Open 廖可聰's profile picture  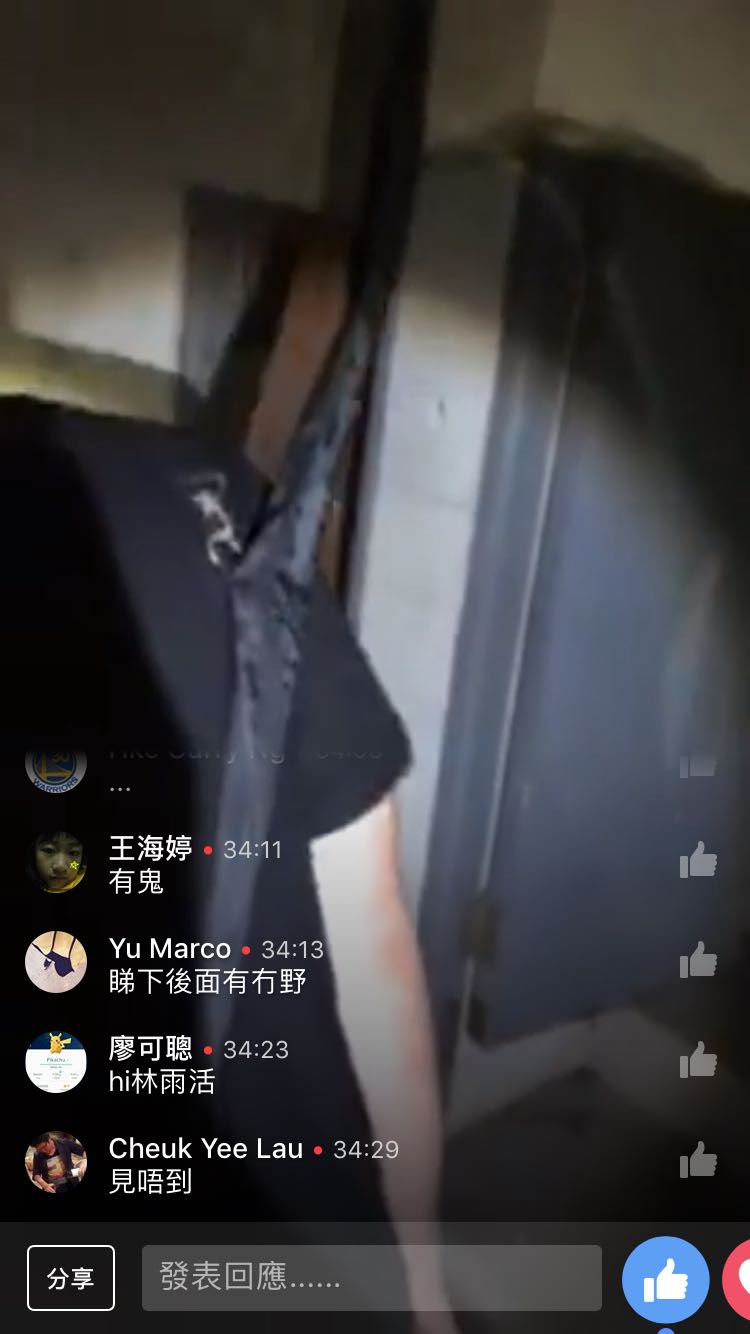[x=56, y=1062]
